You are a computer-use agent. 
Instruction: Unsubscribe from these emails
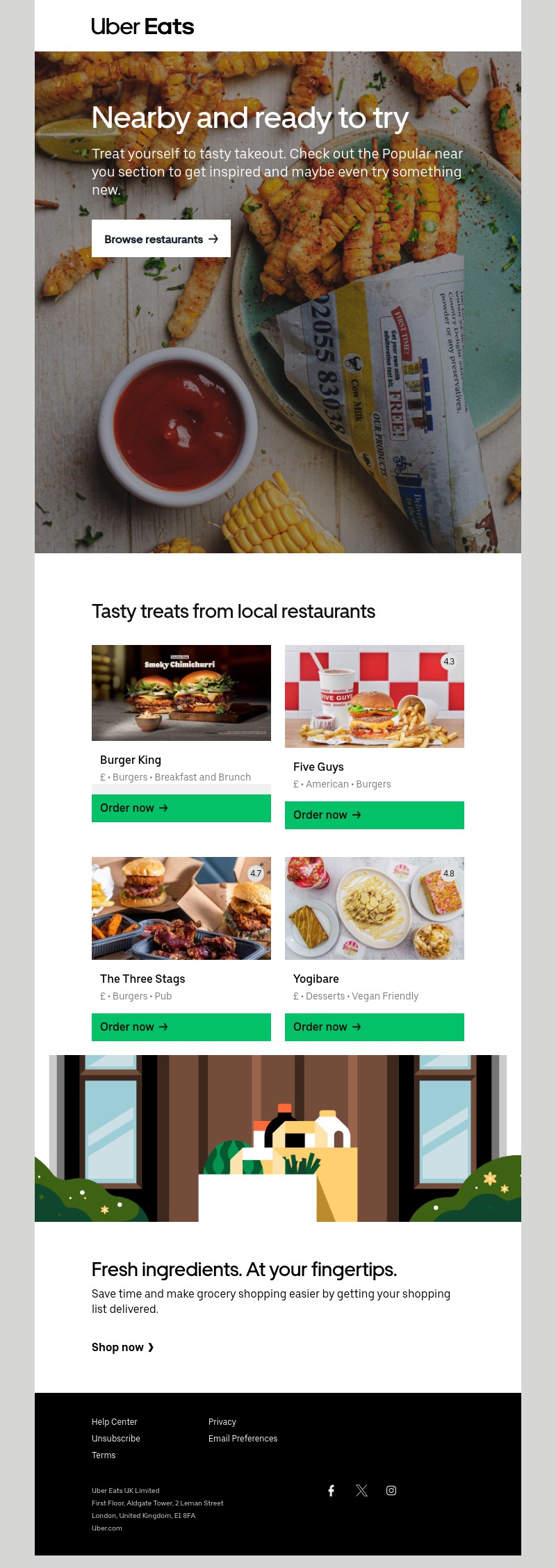[116, 1439]
